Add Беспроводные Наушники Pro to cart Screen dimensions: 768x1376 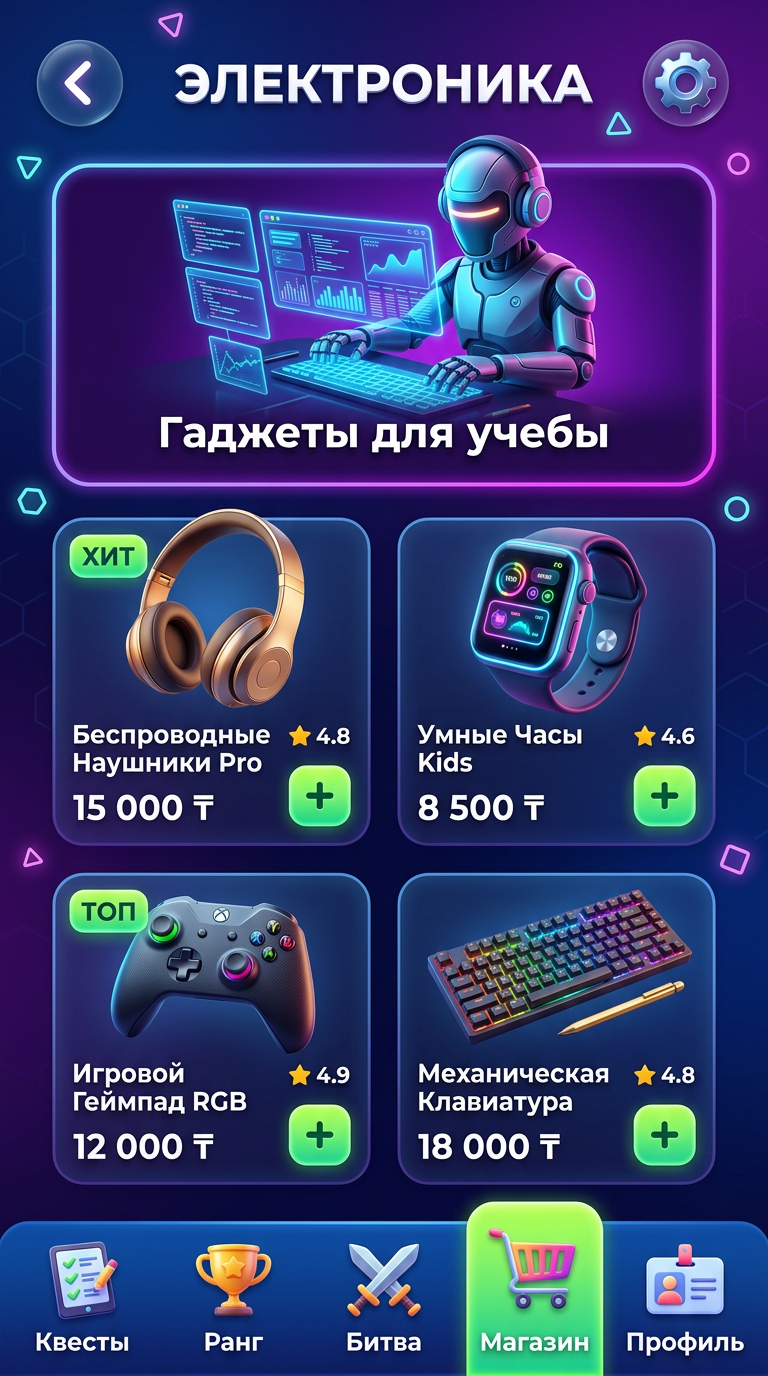(320, 796)
